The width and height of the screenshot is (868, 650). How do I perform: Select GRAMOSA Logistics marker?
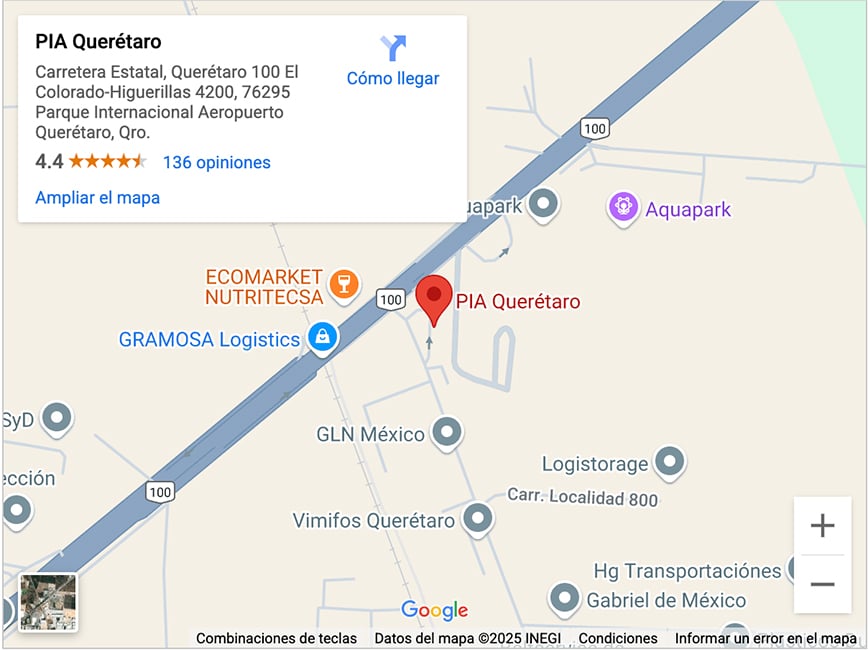click(322, 338)
